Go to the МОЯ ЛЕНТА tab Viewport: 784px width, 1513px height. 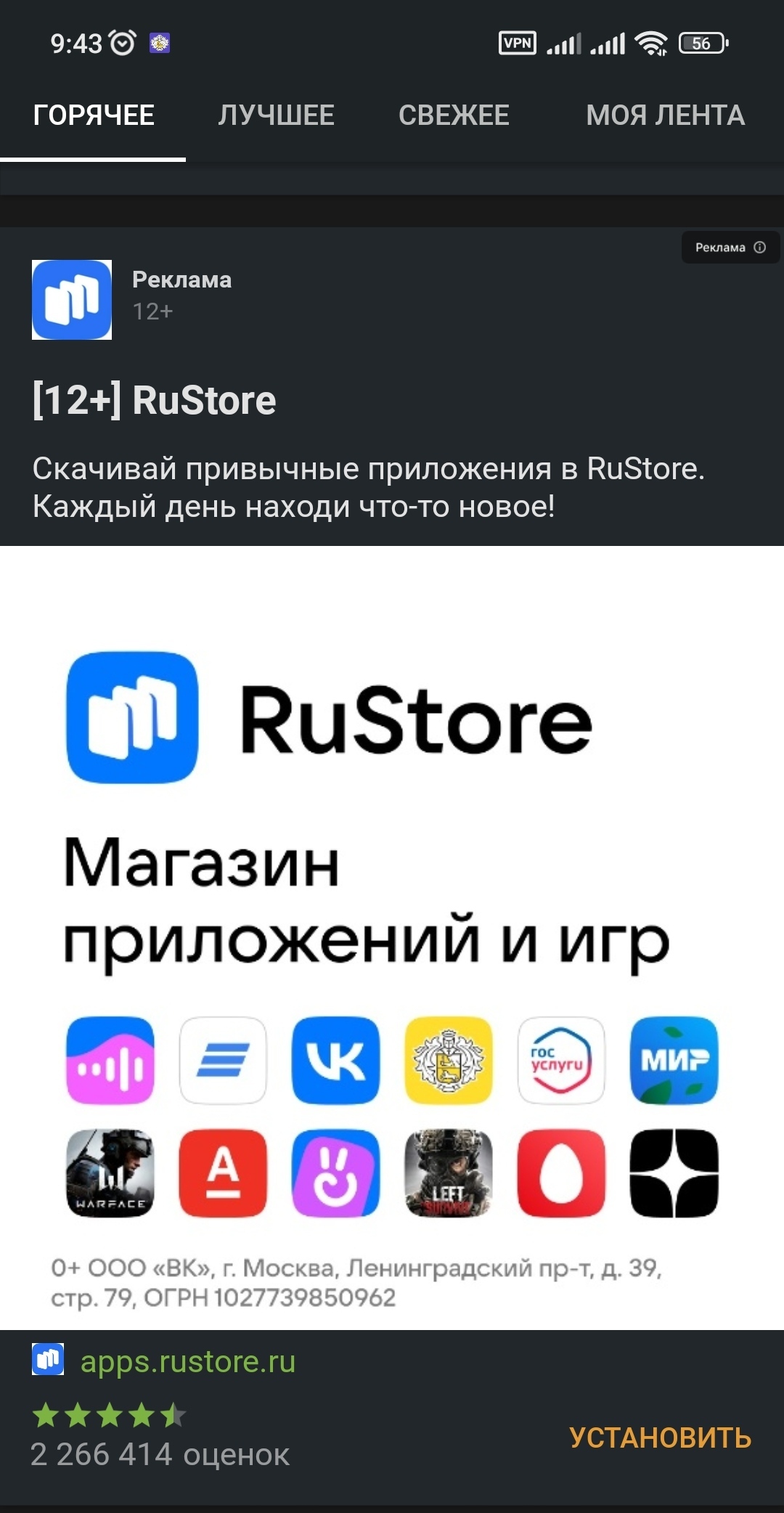(x=665, y=115)
